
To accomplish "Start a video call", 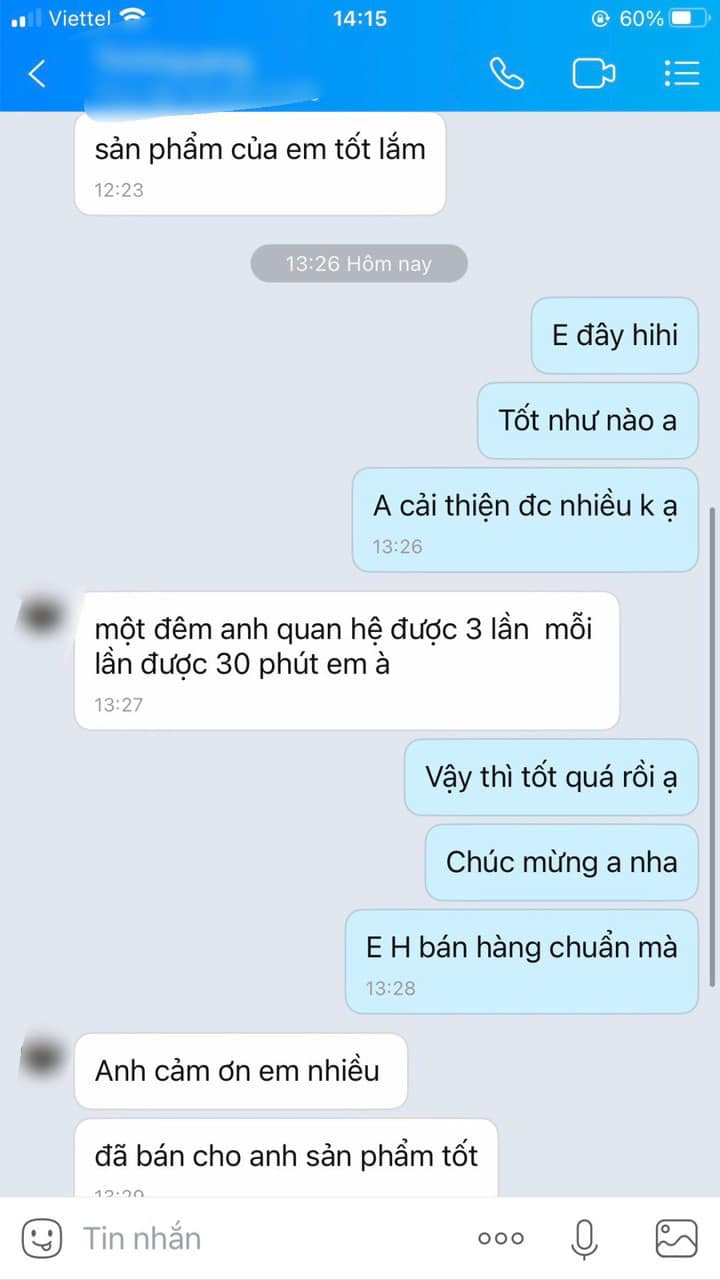I will click(x=593, y=74).
